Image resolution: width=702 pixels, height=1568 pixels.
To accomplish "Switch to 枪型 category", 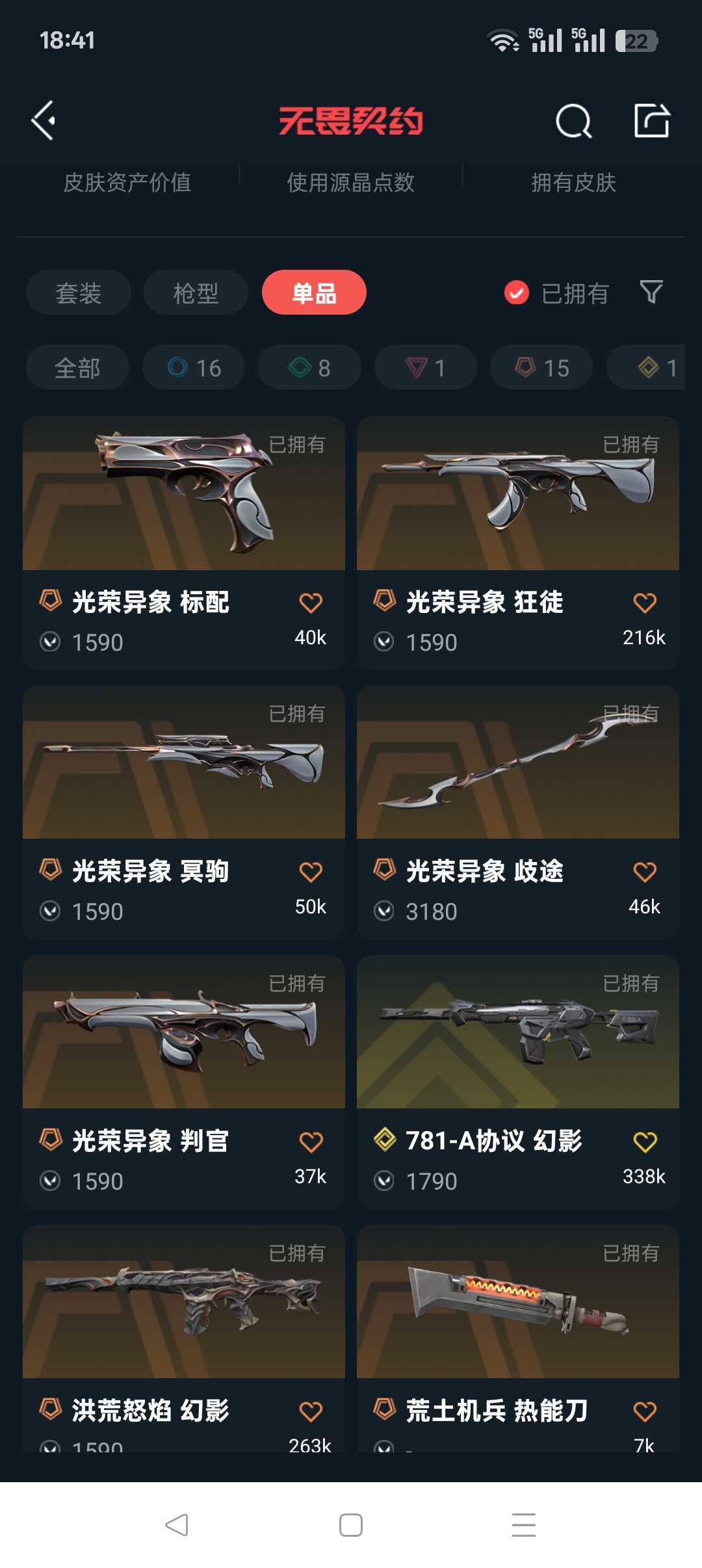I will click(196, 293).
